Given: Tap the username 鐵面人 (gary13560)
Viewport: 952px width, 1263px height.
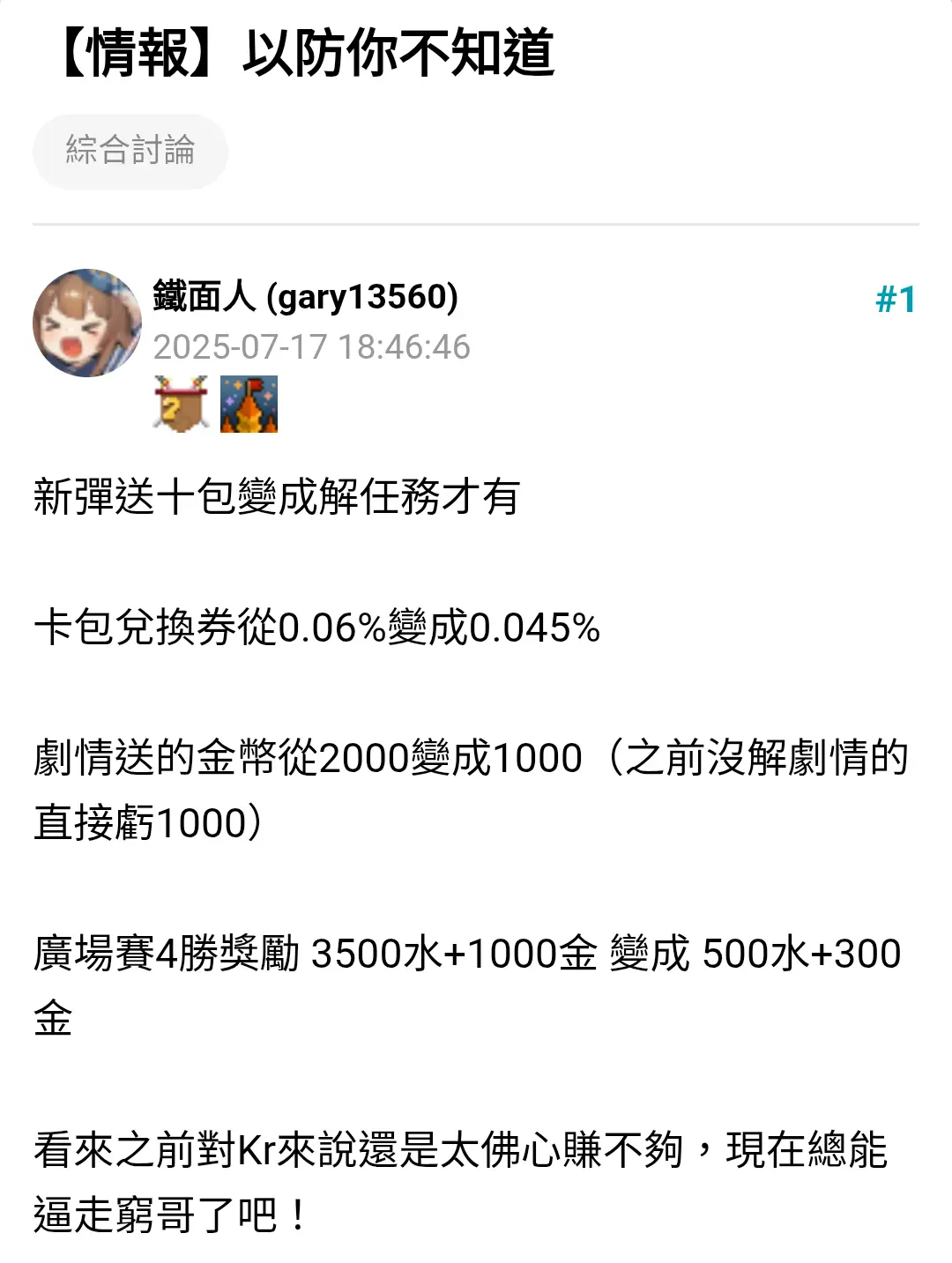Looking at the screenshot, I should click(305, 297).
